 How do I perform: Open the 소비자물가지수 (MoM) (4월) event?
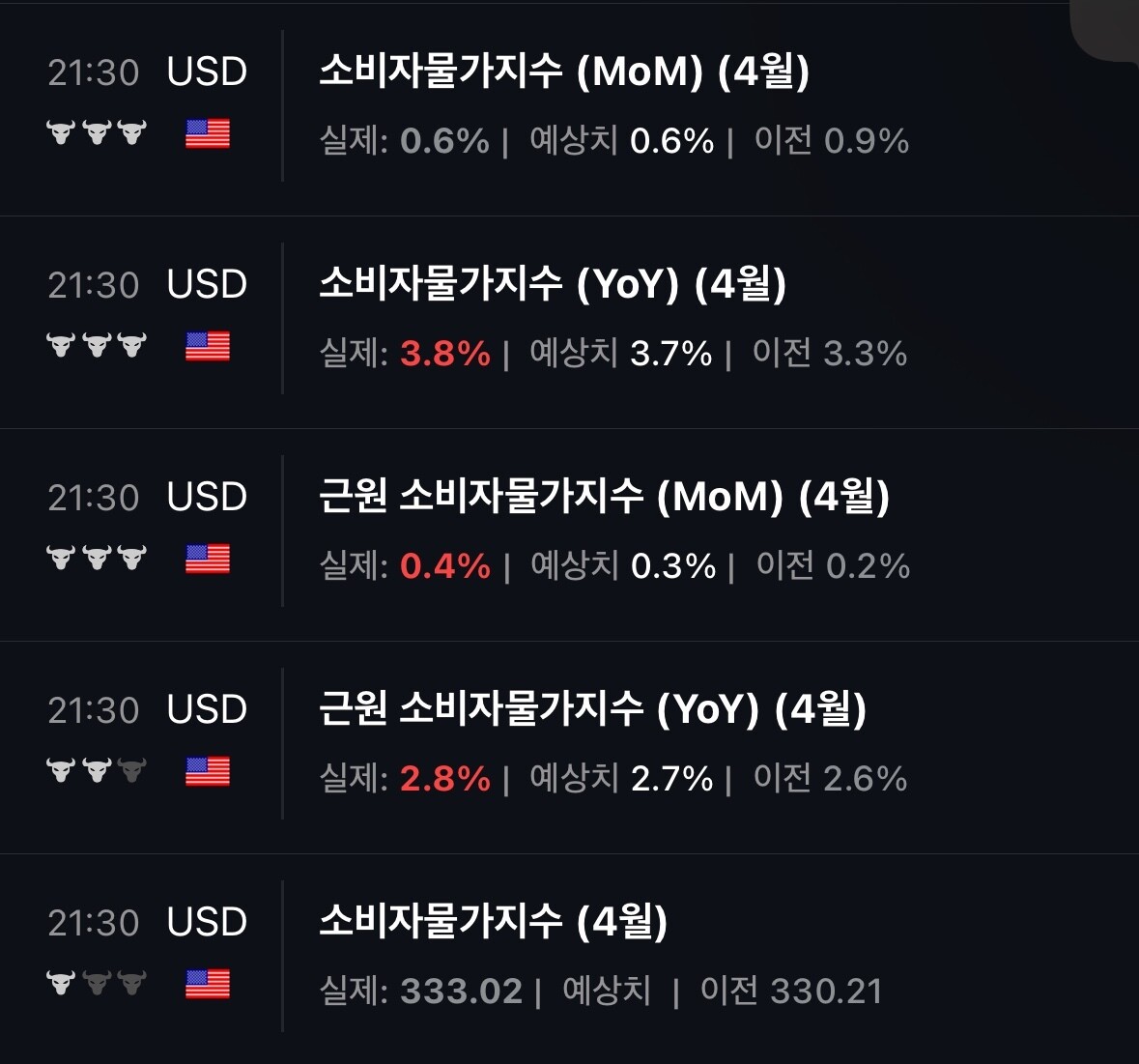pyautogui.click(x=570, y=109)
